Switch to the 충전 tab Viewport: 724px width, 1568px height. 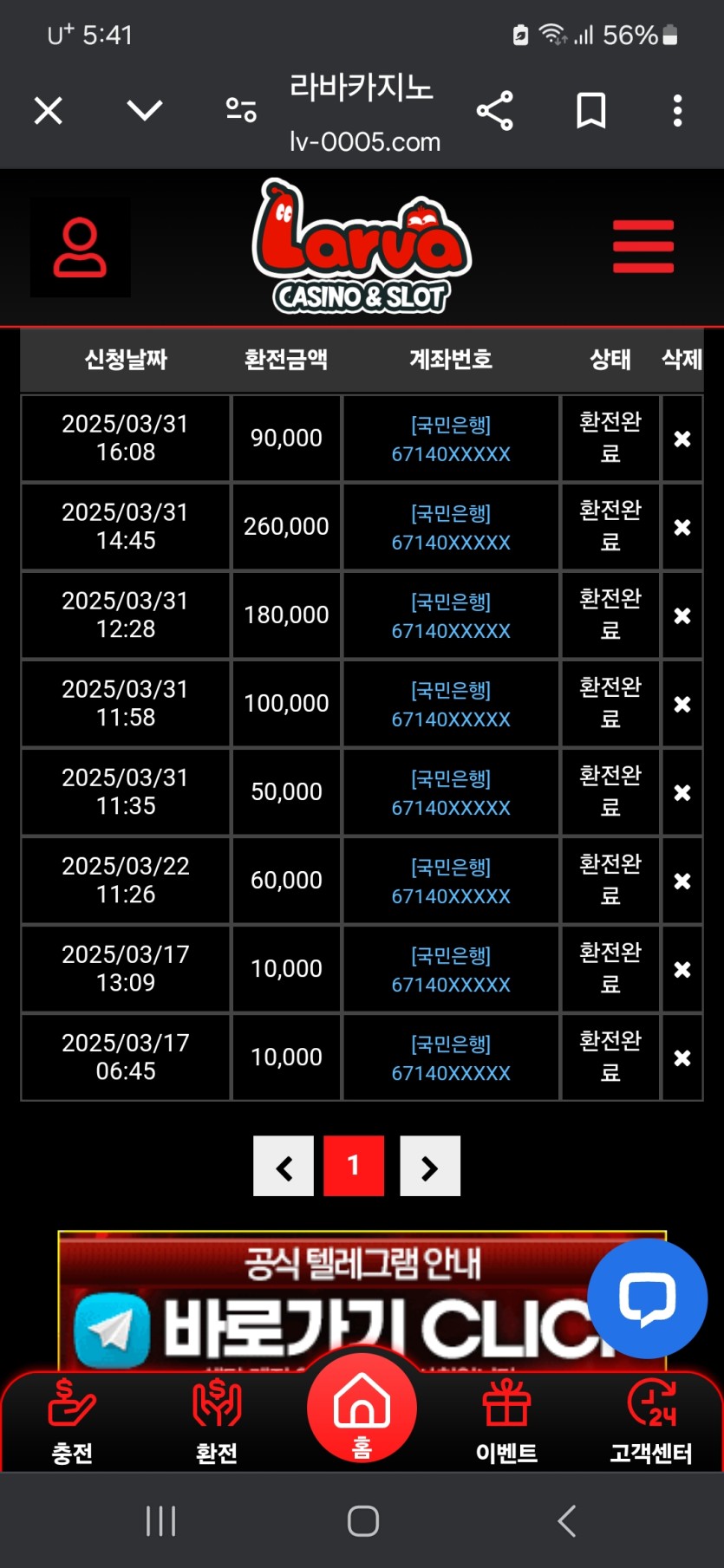72,1422
